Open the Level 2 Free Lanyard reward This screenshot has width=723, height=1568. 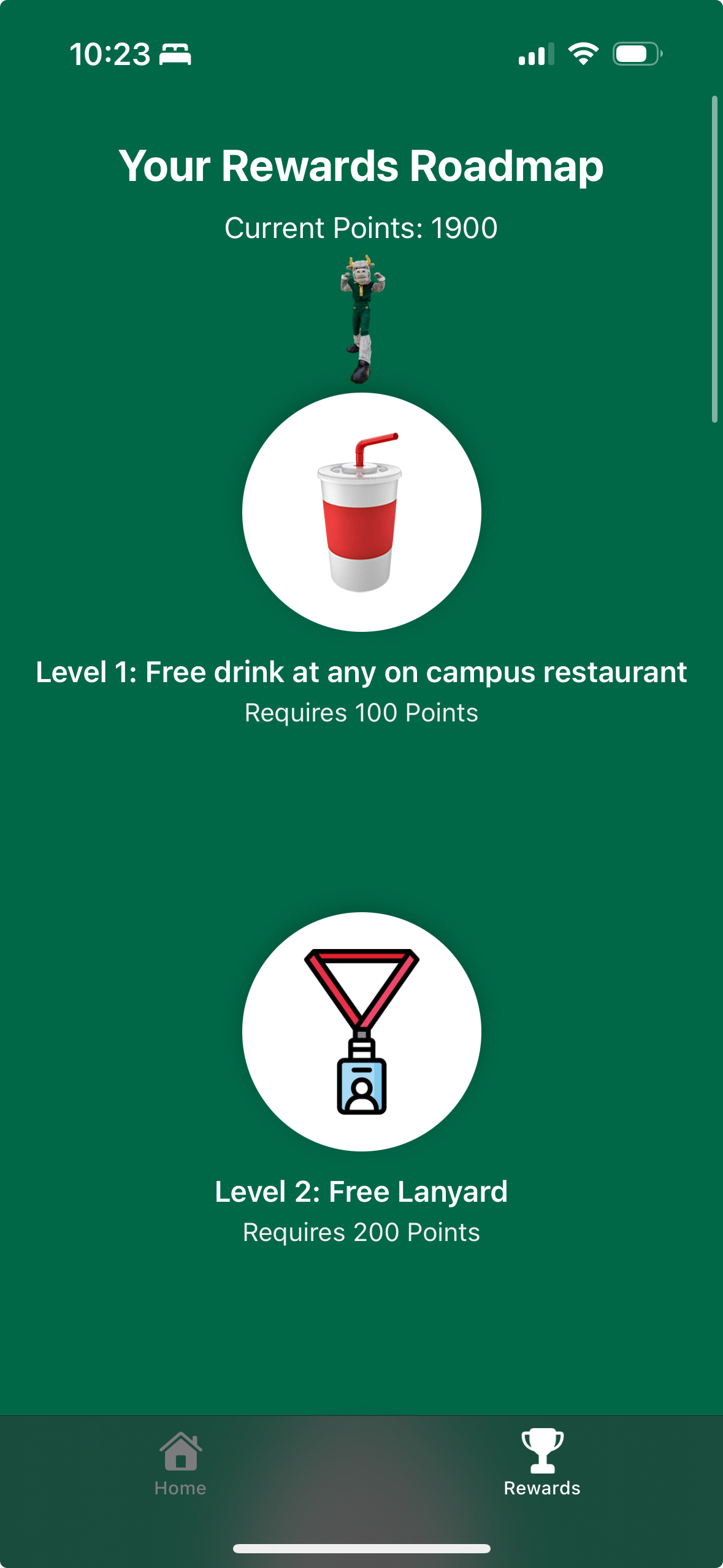(361, 1032)
